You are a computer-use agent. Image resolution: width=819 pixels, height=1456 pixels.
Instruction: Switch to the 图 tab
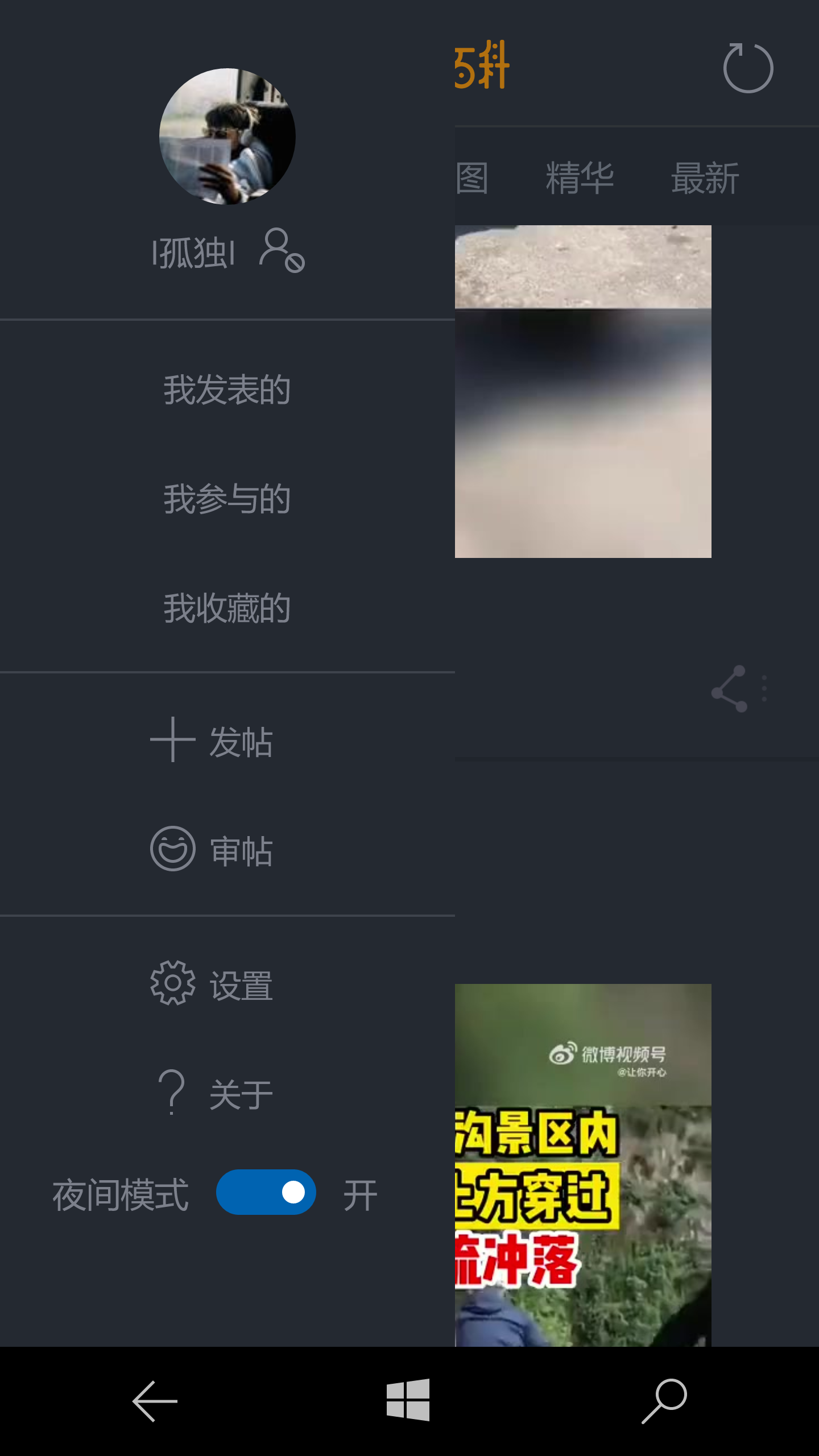pos(472,178)
